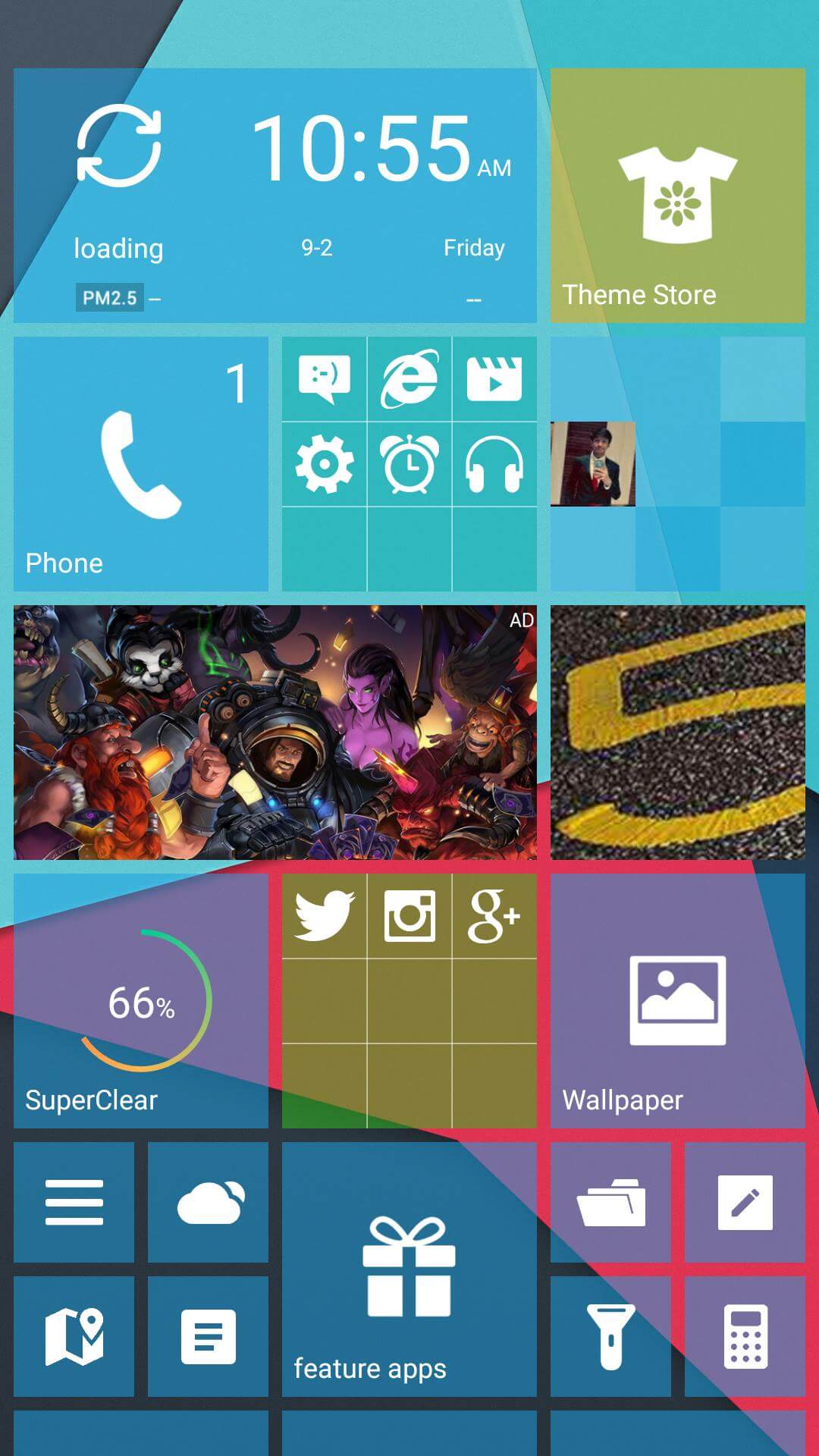Open the Phone tile
Image resolution: width=819 pixels, height=1456 pixels.
(141, 464)
